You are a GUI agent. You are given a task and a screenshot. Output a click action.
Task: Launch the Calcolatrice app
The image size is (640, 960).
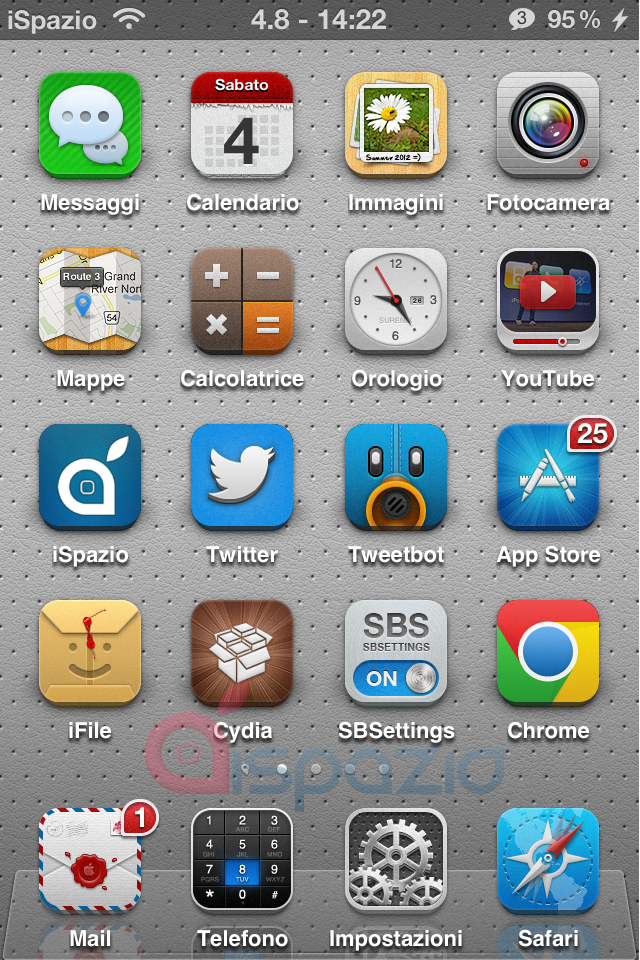click(242, 300)
